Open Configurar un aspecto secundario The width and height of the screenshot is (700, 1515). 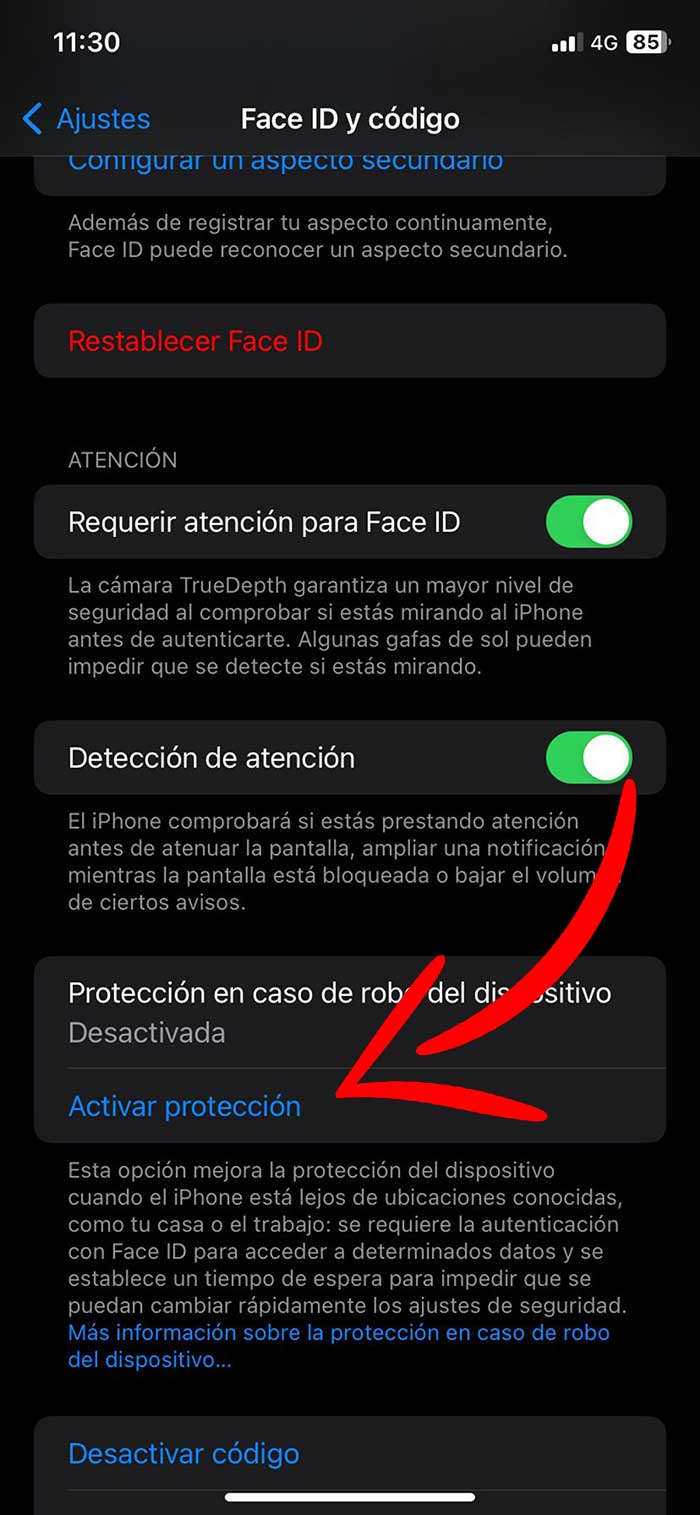click(x=285, y=164)
